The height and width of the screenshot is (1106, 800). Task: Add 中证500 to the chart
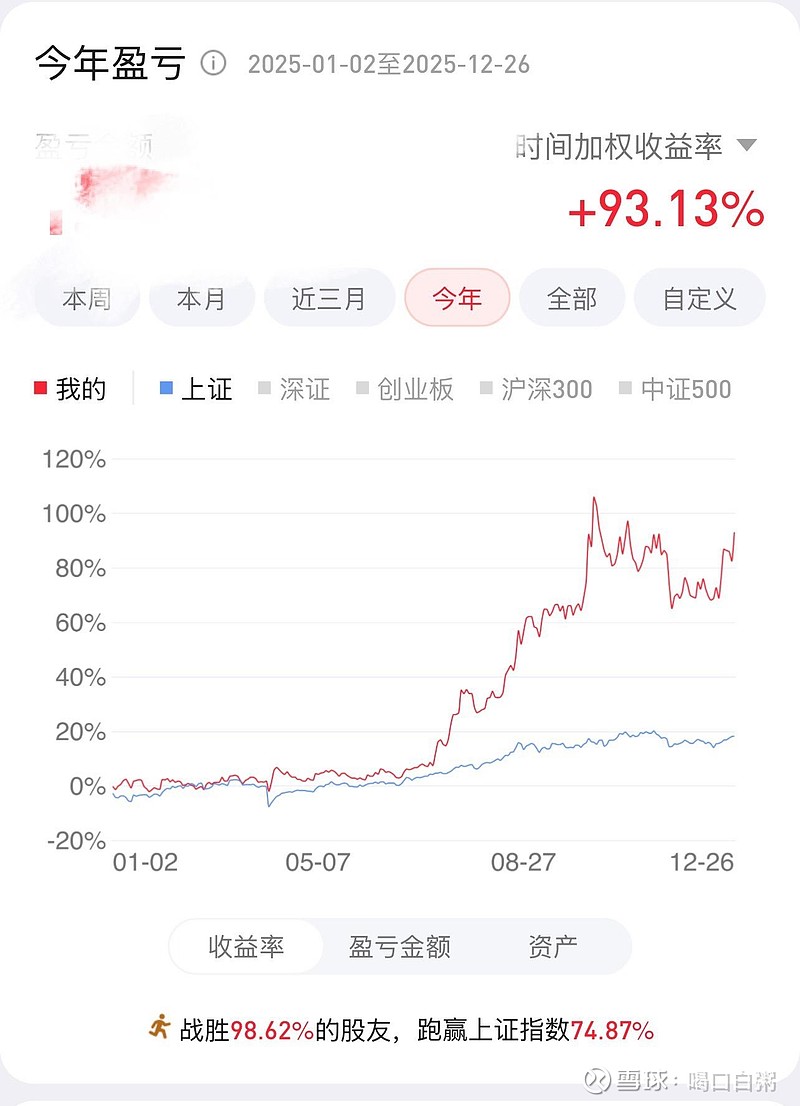coord(676,389)
